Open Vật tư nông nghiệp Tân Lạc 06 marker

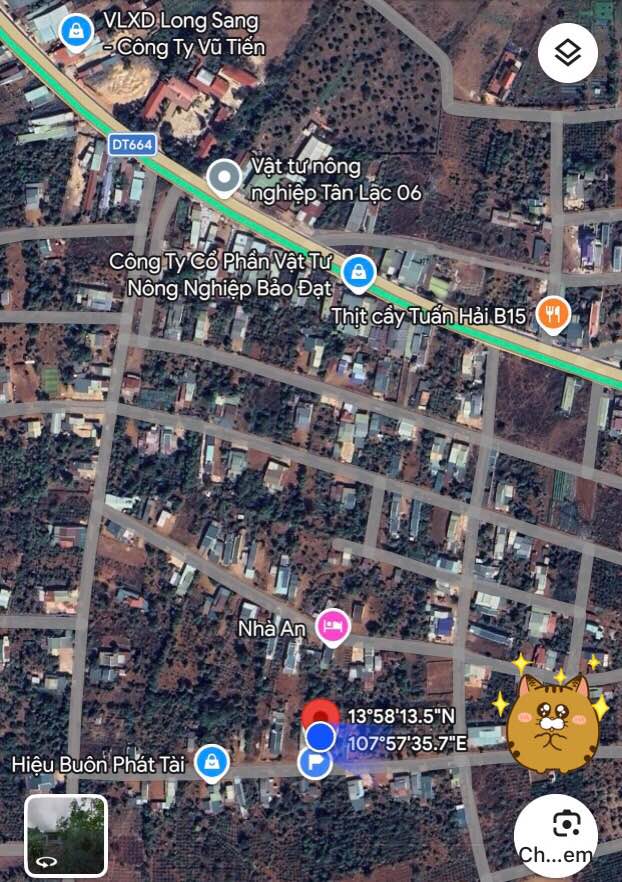tap(224, 178)
